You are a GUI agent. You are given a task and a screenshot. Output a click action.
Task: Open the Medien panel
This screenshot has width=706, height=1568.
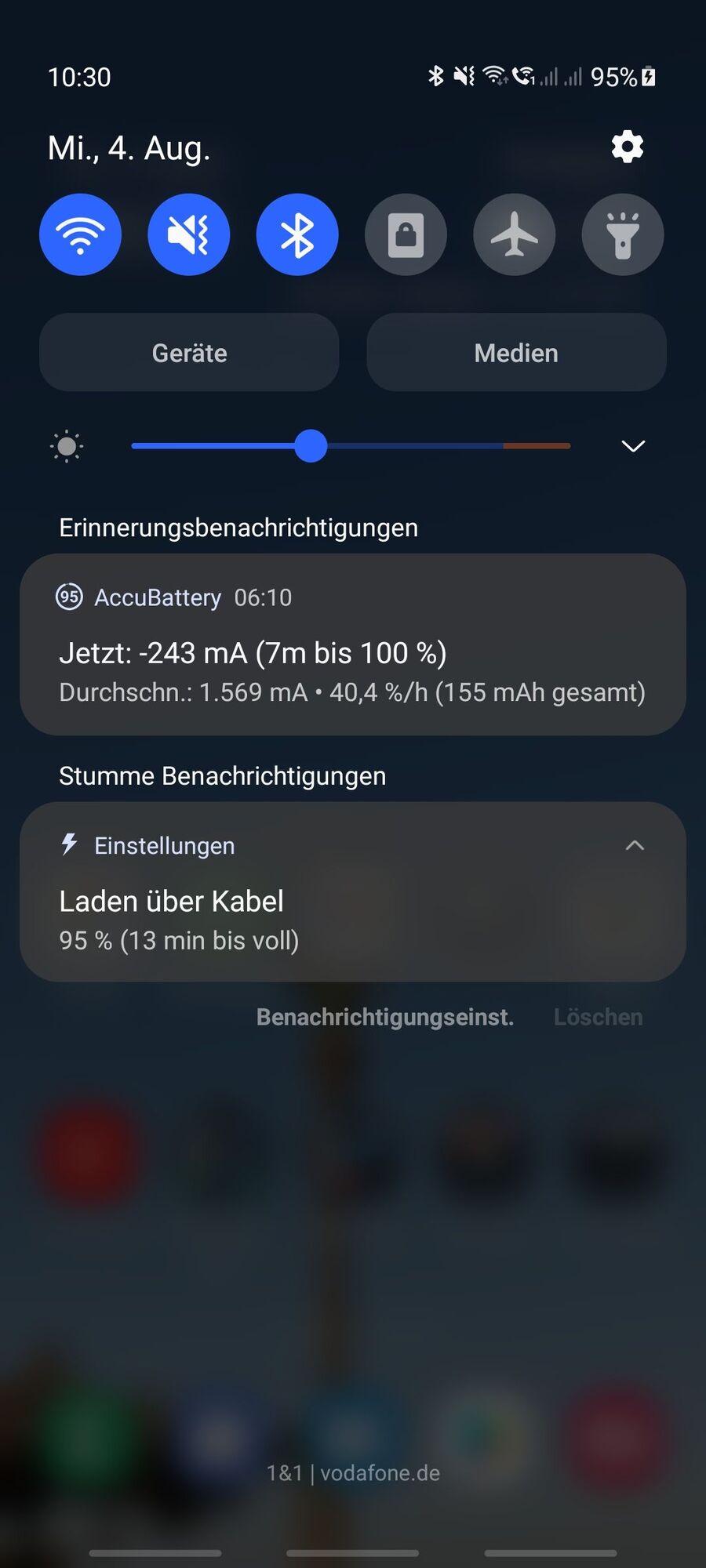(x=516, y=353)
